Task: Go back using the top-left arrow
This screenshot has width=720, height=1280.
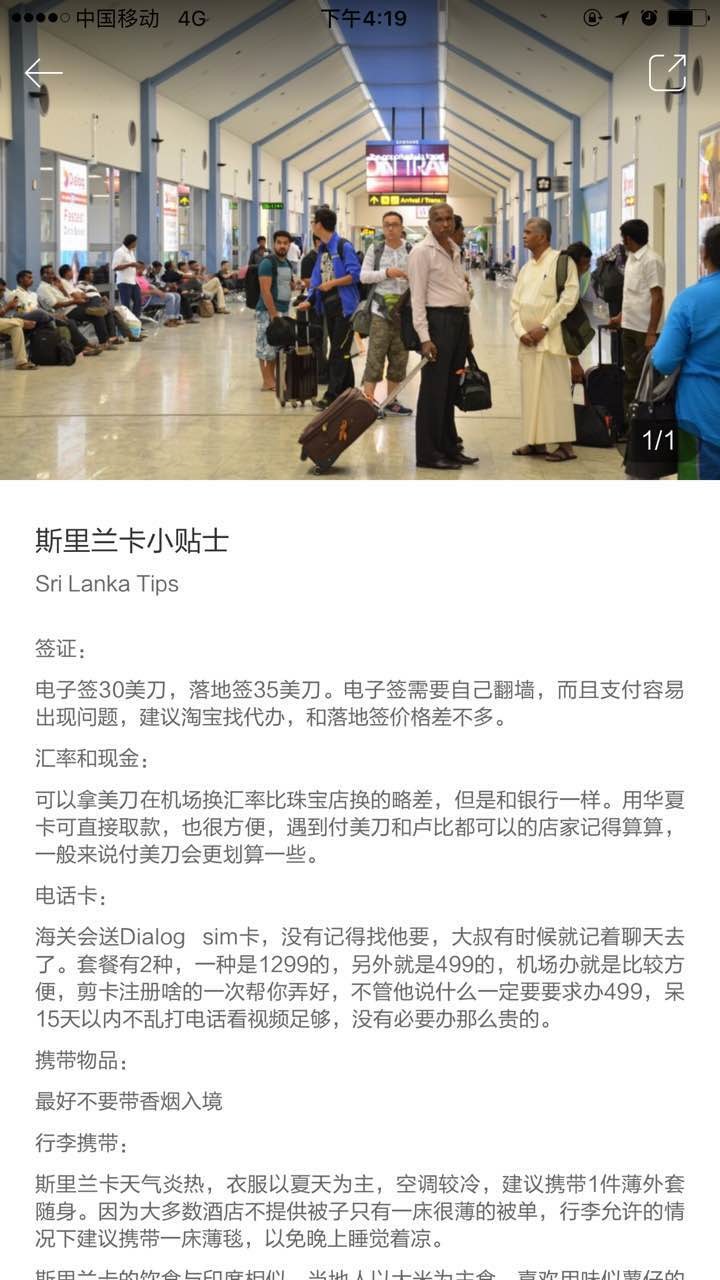Action: pyautogui.click(x=43, y=73)
